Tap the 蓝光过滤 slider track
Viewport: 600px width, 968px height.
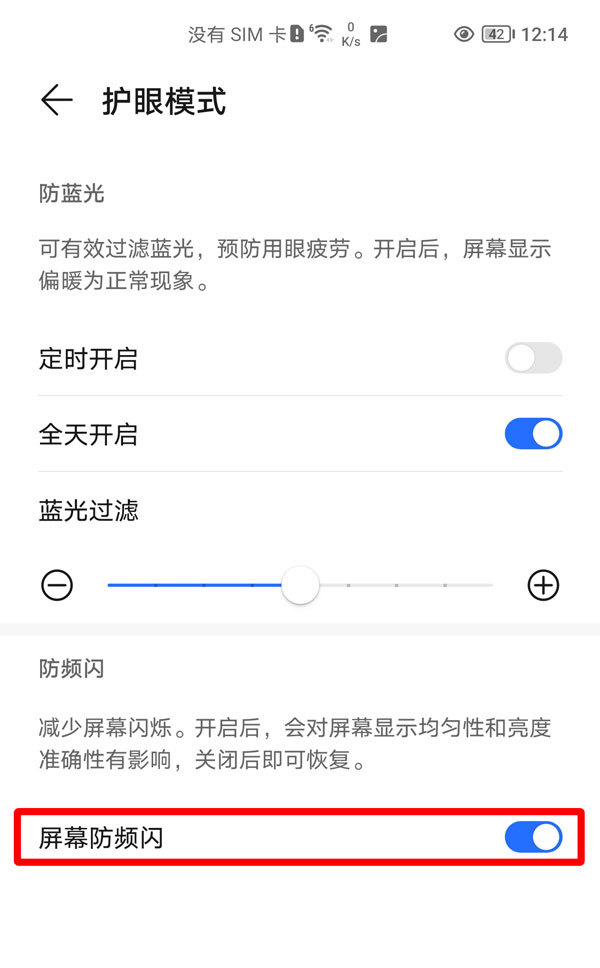[300, 585]
